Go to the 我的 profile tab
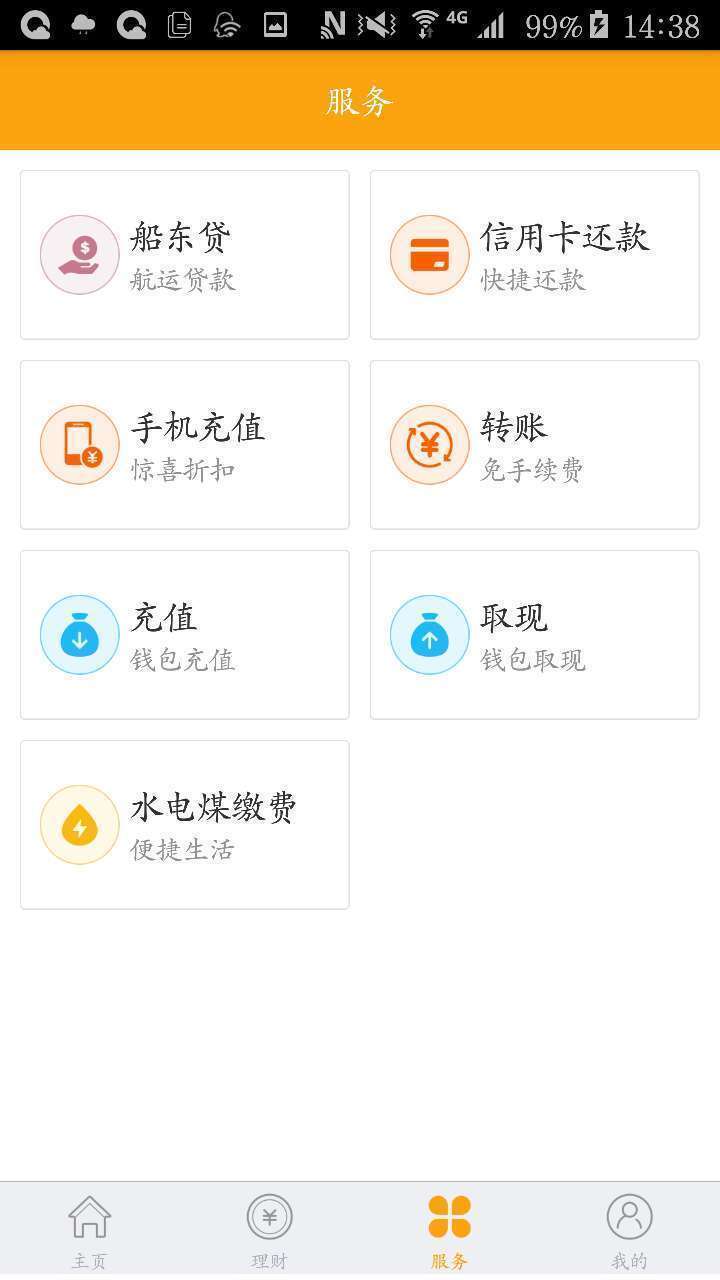The height and width of the screenshot is (1280, 720). click(630, 1231)
